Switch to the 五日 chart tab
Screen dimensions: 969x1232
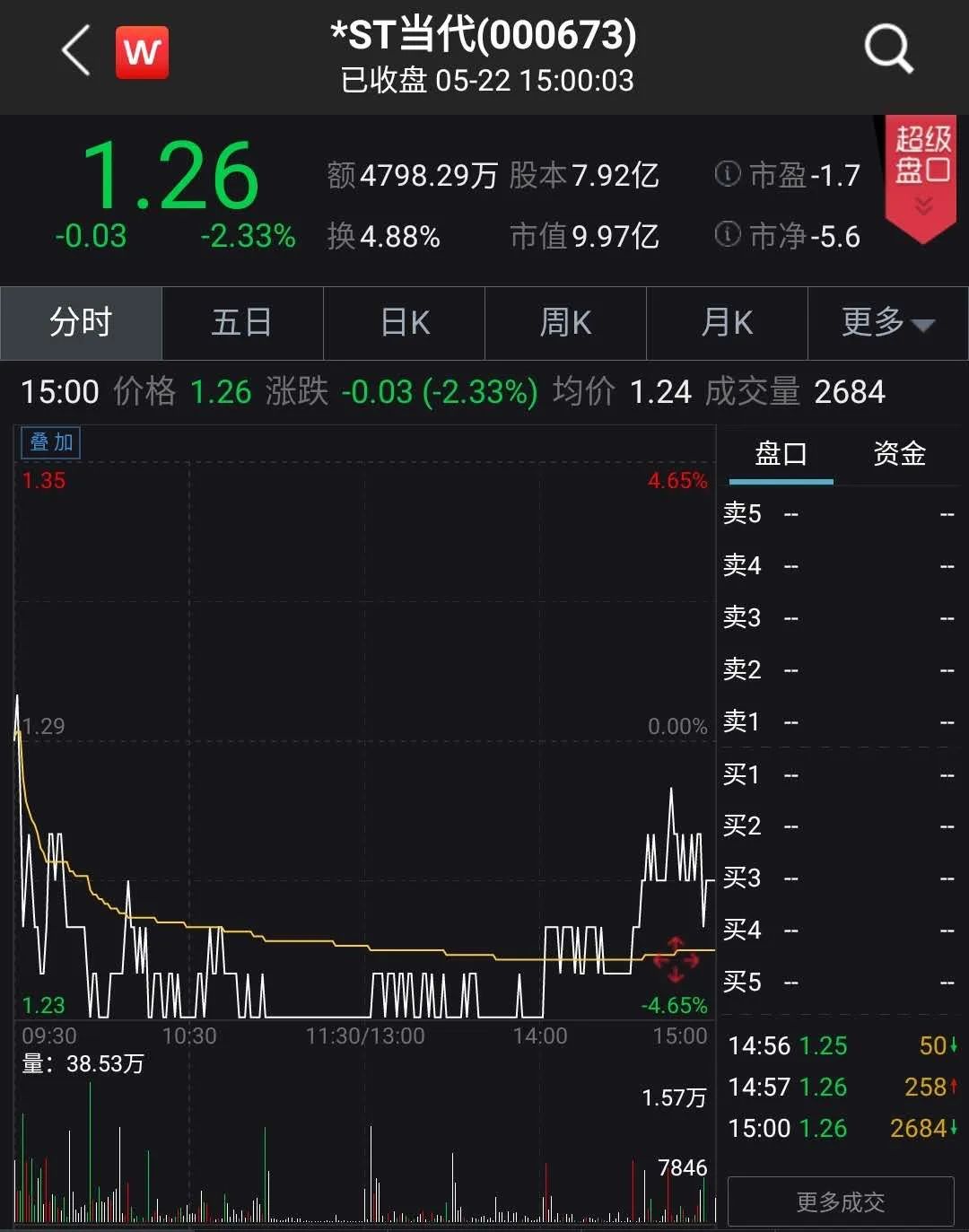coord(242,322)
